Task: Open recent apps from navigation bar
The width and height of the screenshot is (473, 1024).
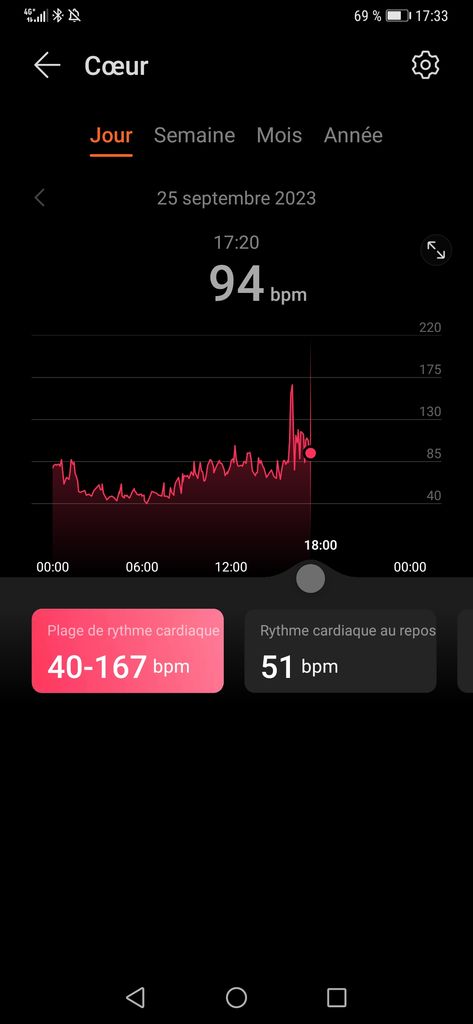Action: tap(336, 997)
